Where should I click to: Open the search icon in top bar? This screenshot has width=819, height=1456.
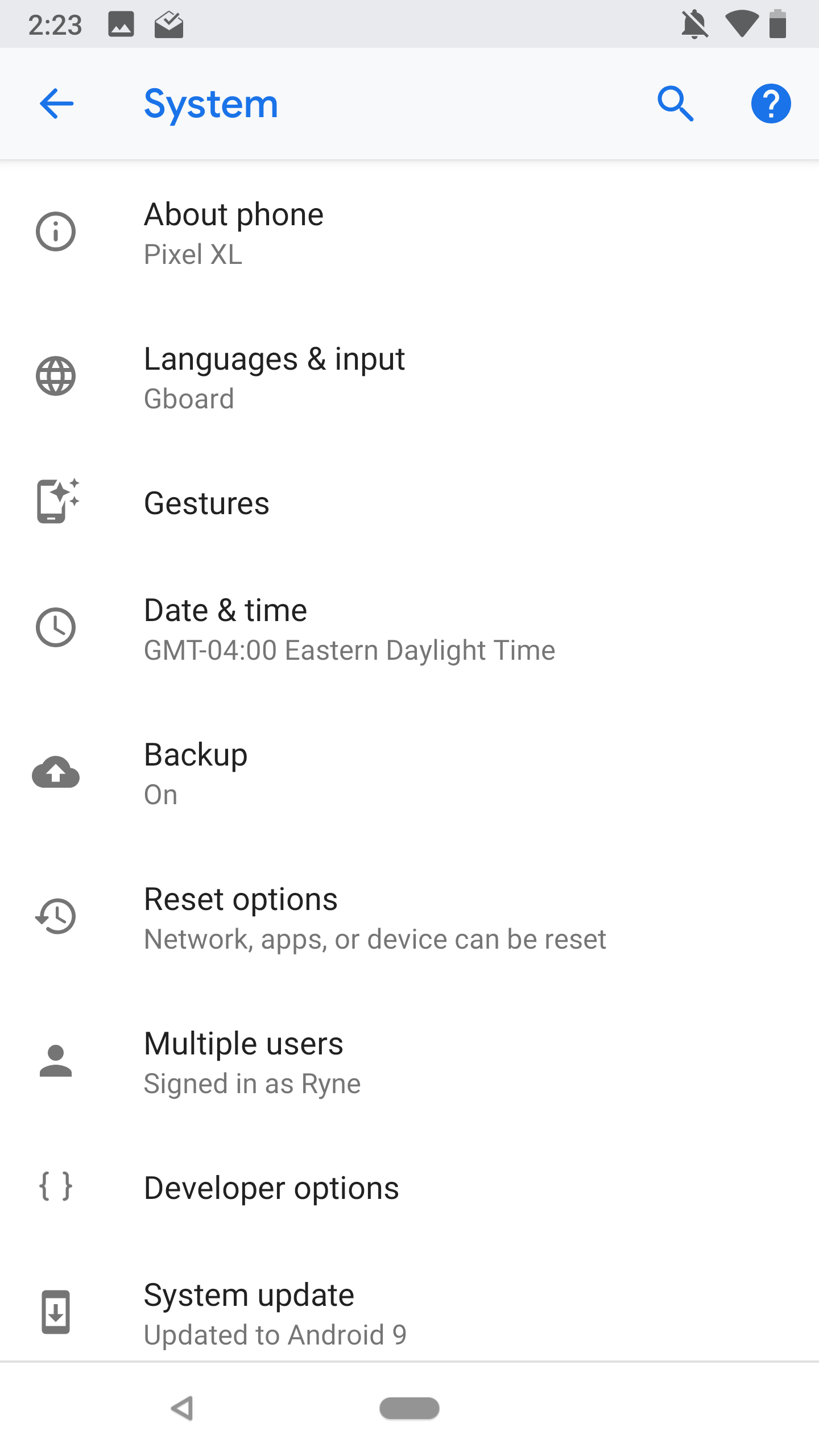677,104
